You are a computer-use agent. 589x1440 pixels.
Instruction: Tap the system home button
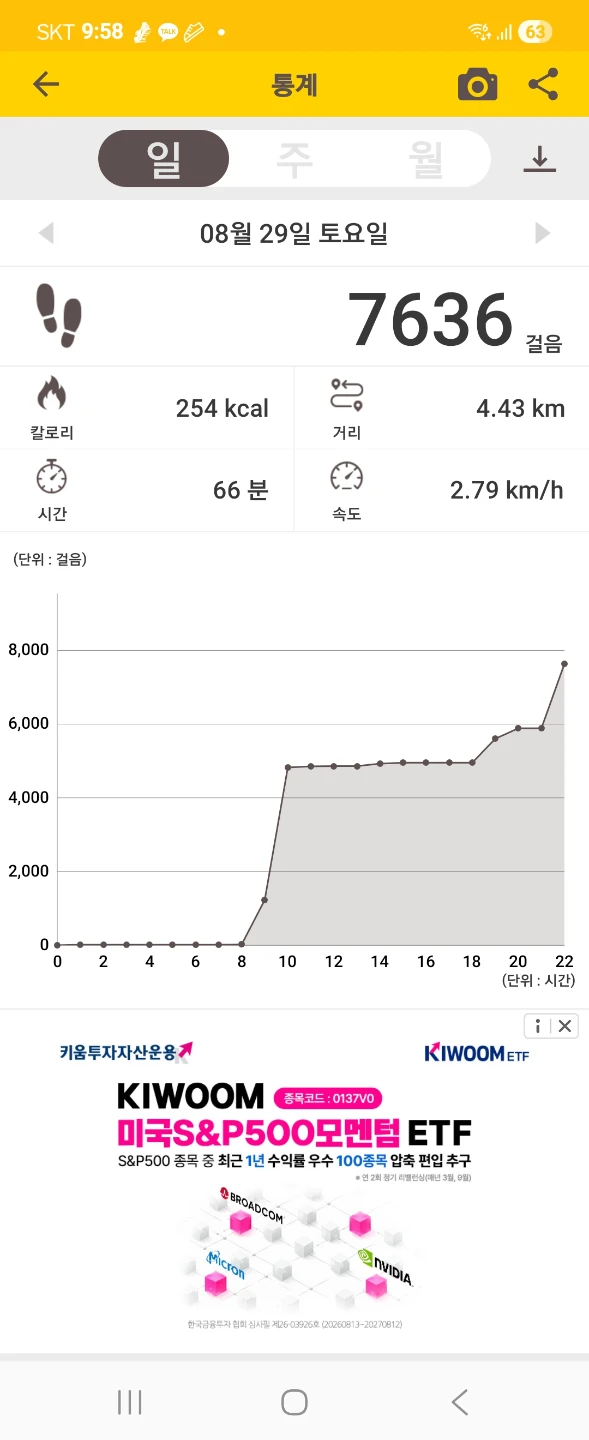tap(294, 1402)
